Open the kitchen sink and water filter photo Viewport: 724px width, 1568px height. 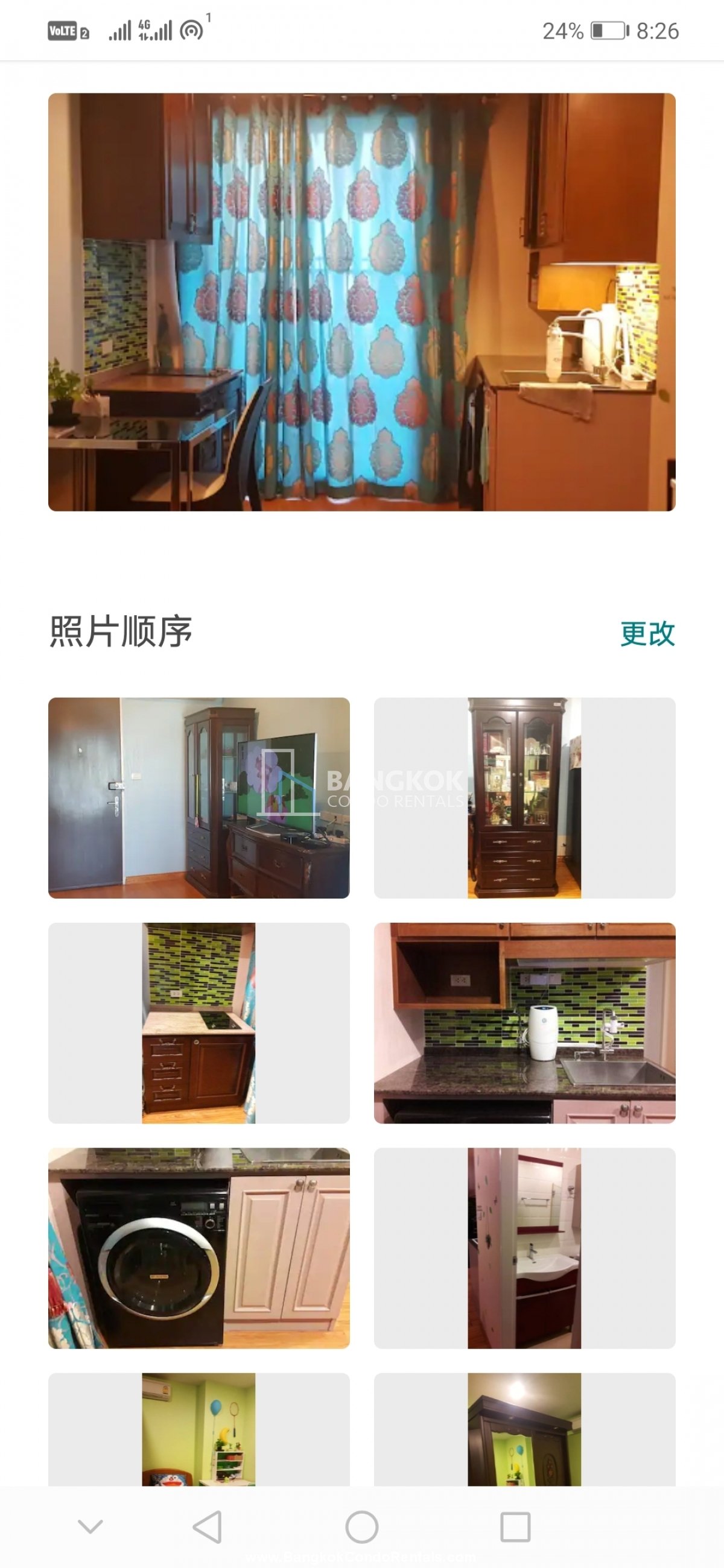[x=524, y=1023]
